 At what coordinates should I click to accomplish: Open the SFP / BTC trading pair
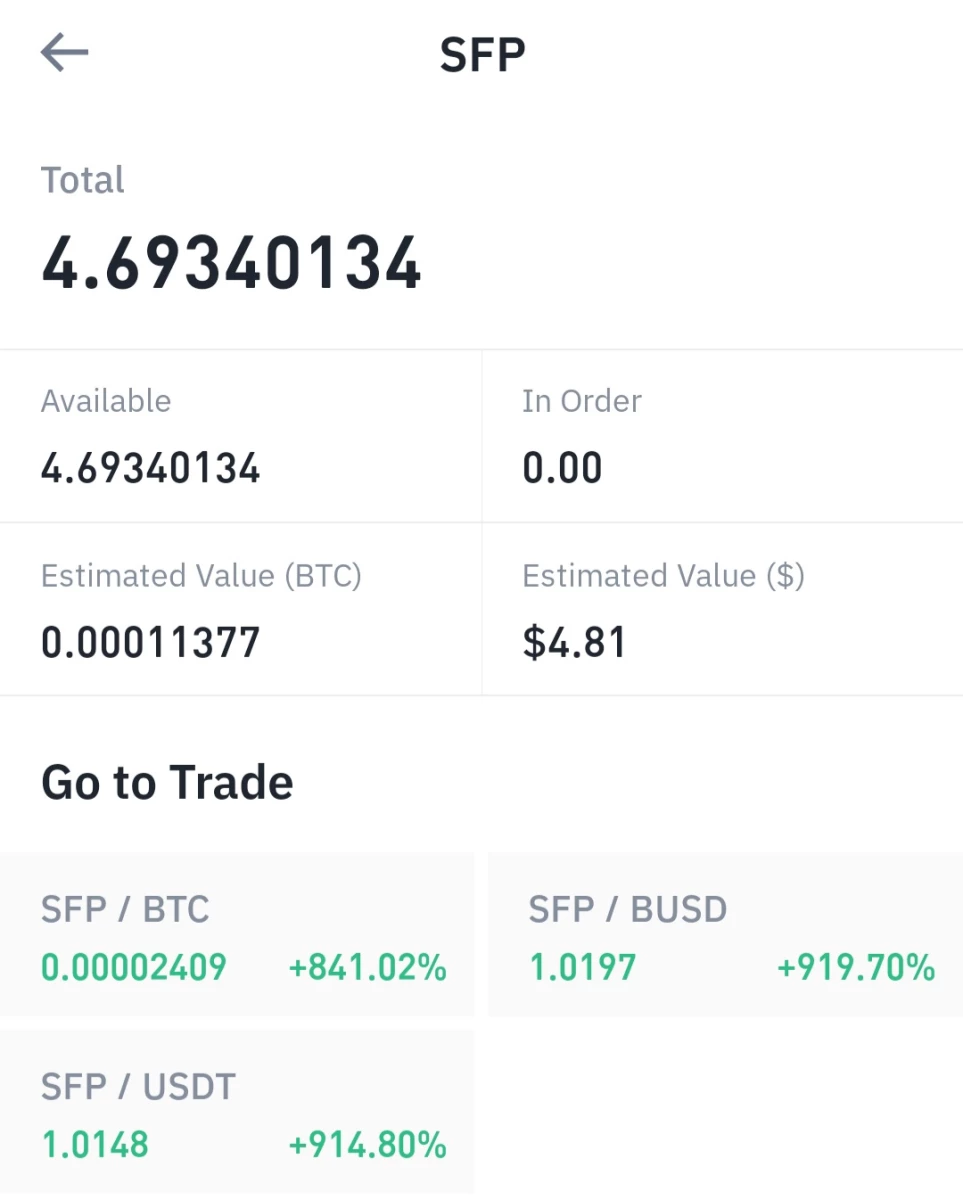[x=237, y=935]
